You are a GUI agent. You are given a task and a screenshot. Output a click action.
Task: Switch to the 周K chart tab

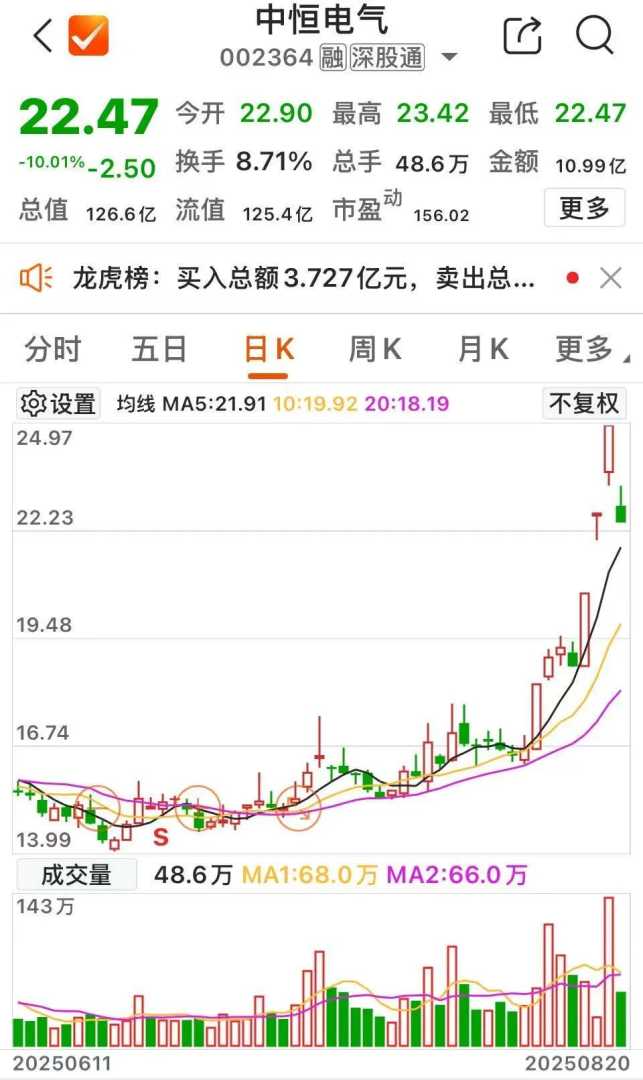(375, 349)
